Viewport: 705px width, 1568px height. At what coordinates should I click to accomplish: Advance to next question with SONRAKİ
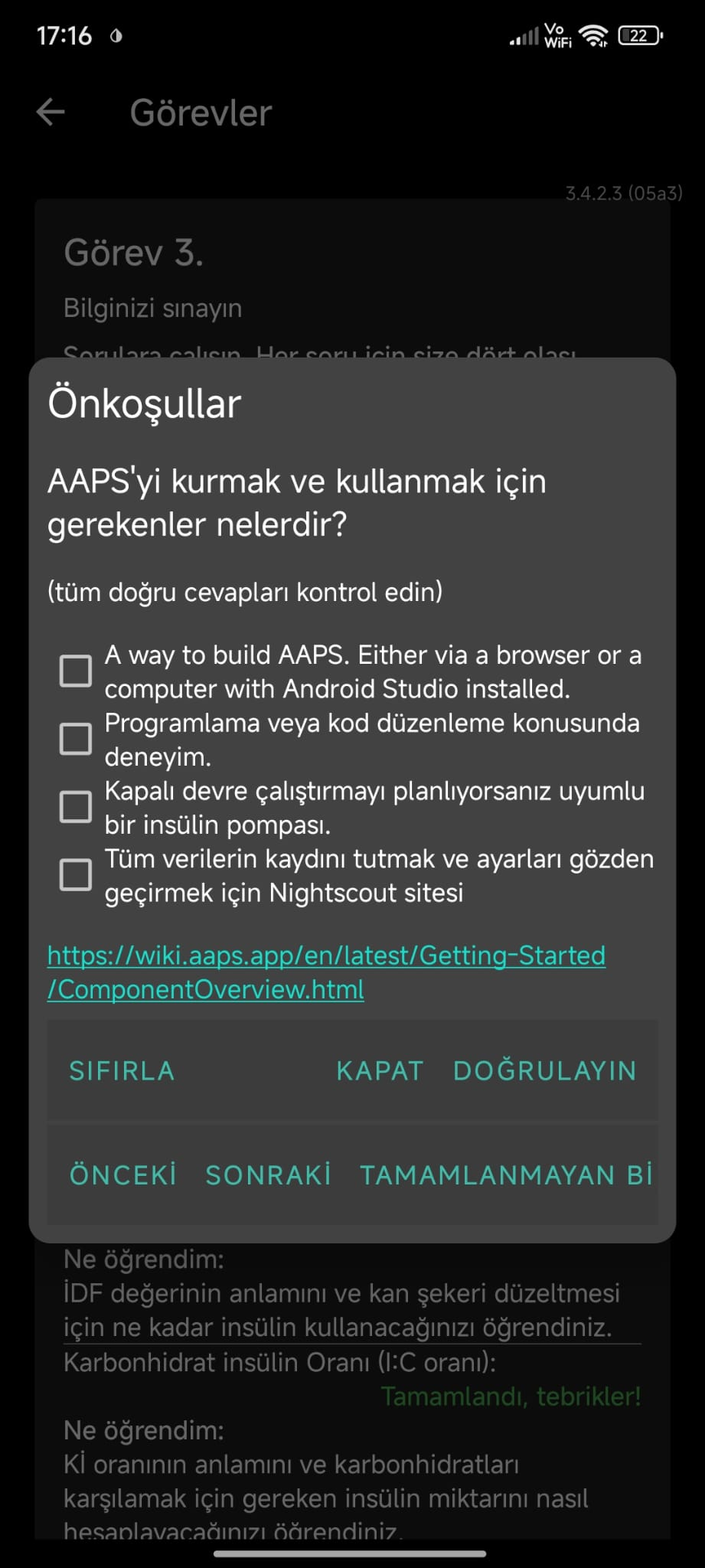269,1174
